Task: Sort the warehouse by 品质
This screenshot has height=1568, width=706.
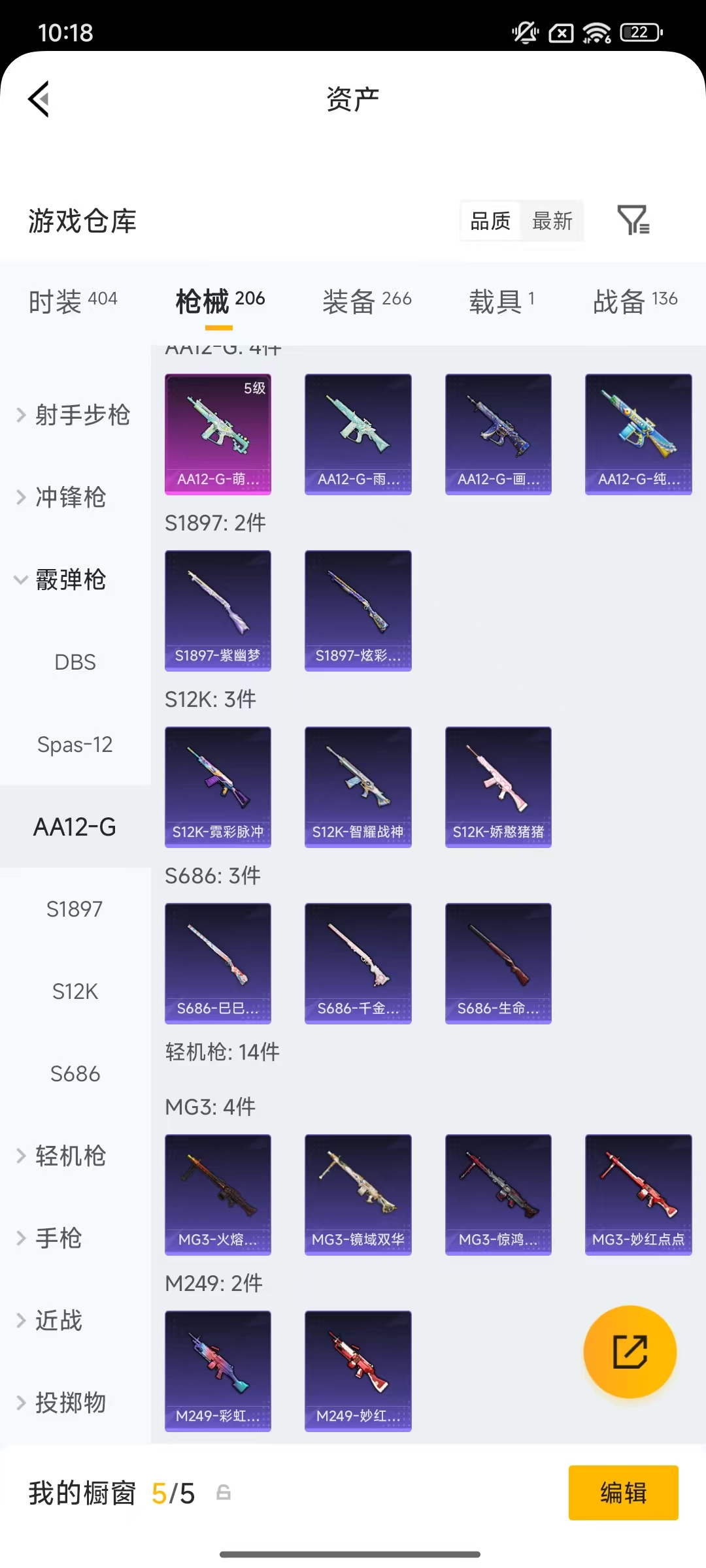Action: tap(490, 221)
